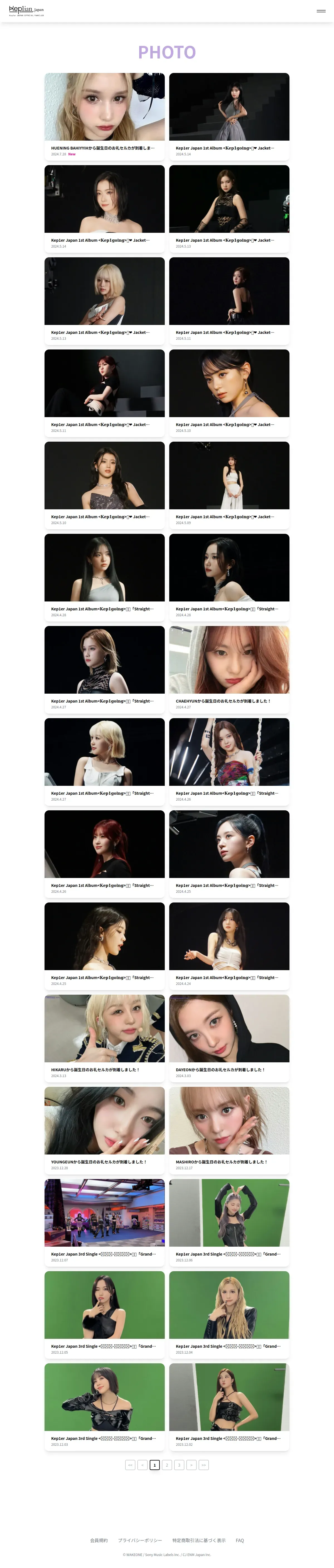Viewport: 334px width, 1568px height.
Task: Open the 3rd Single Grand card dated 2023.12.07
Action: 105,1222
